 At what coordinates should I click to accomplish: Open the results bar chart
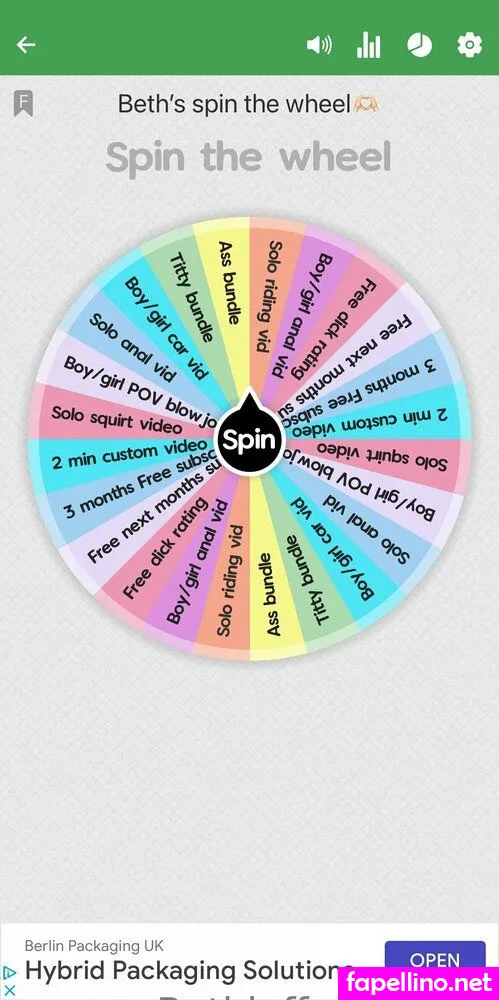369,45
